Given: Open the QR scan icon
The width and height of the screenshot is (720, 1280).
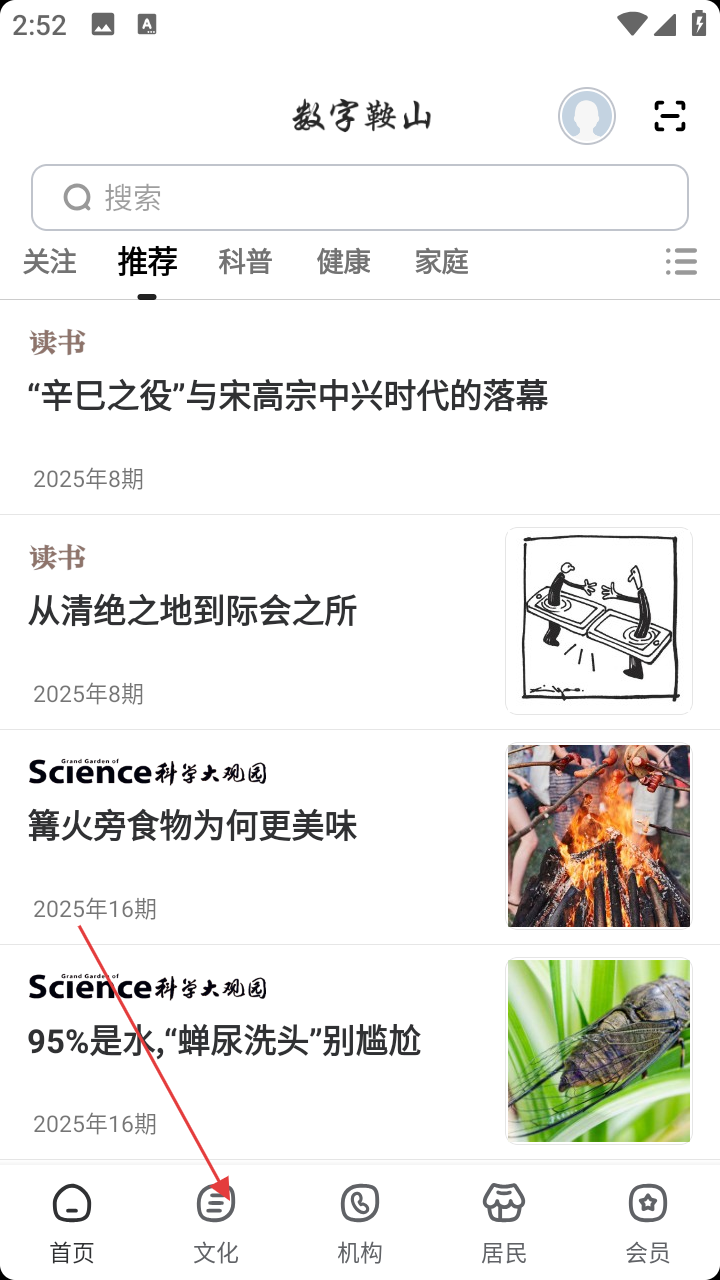Looking at the screenshot, I should 670,117.
